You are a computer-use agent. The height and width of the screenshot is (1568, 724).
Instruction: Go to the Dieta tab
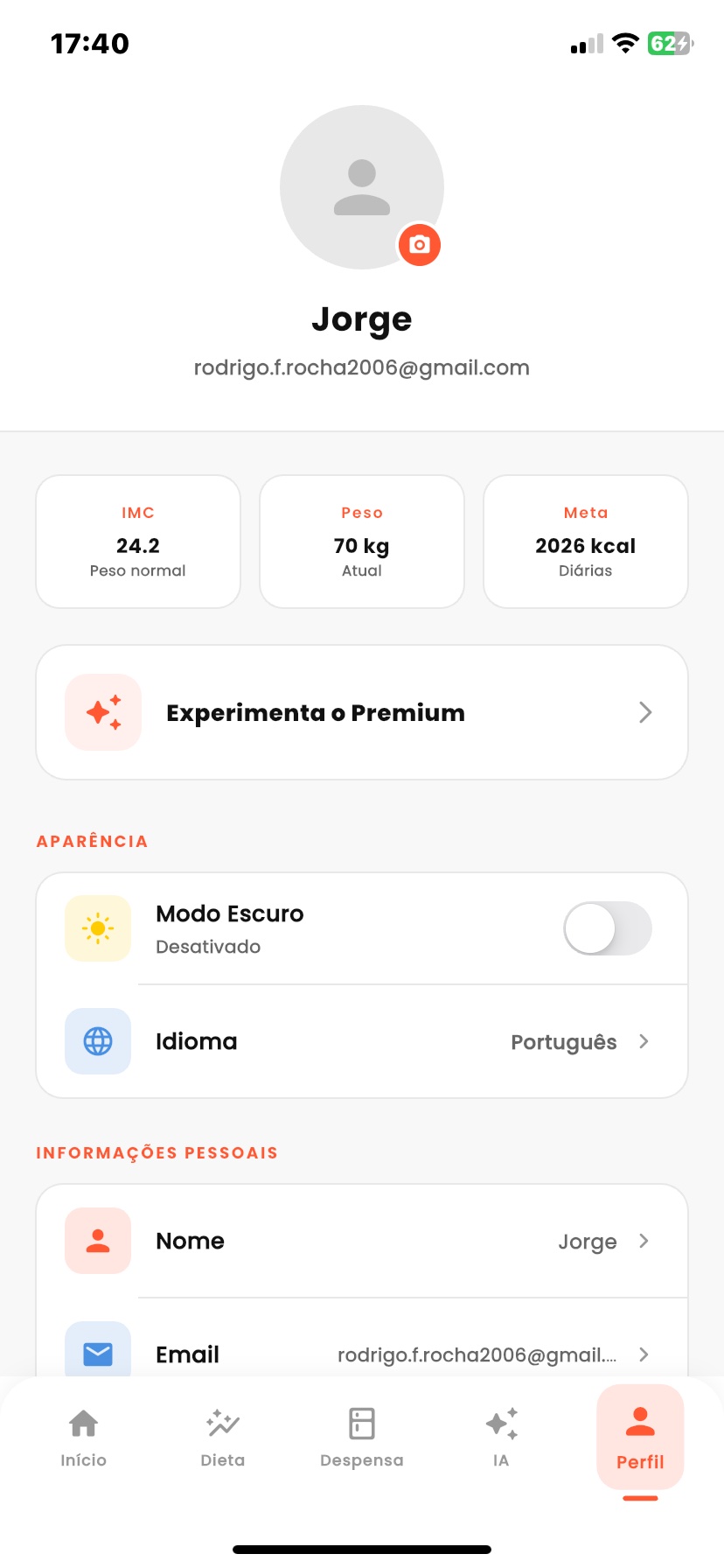click(223, 1438)
